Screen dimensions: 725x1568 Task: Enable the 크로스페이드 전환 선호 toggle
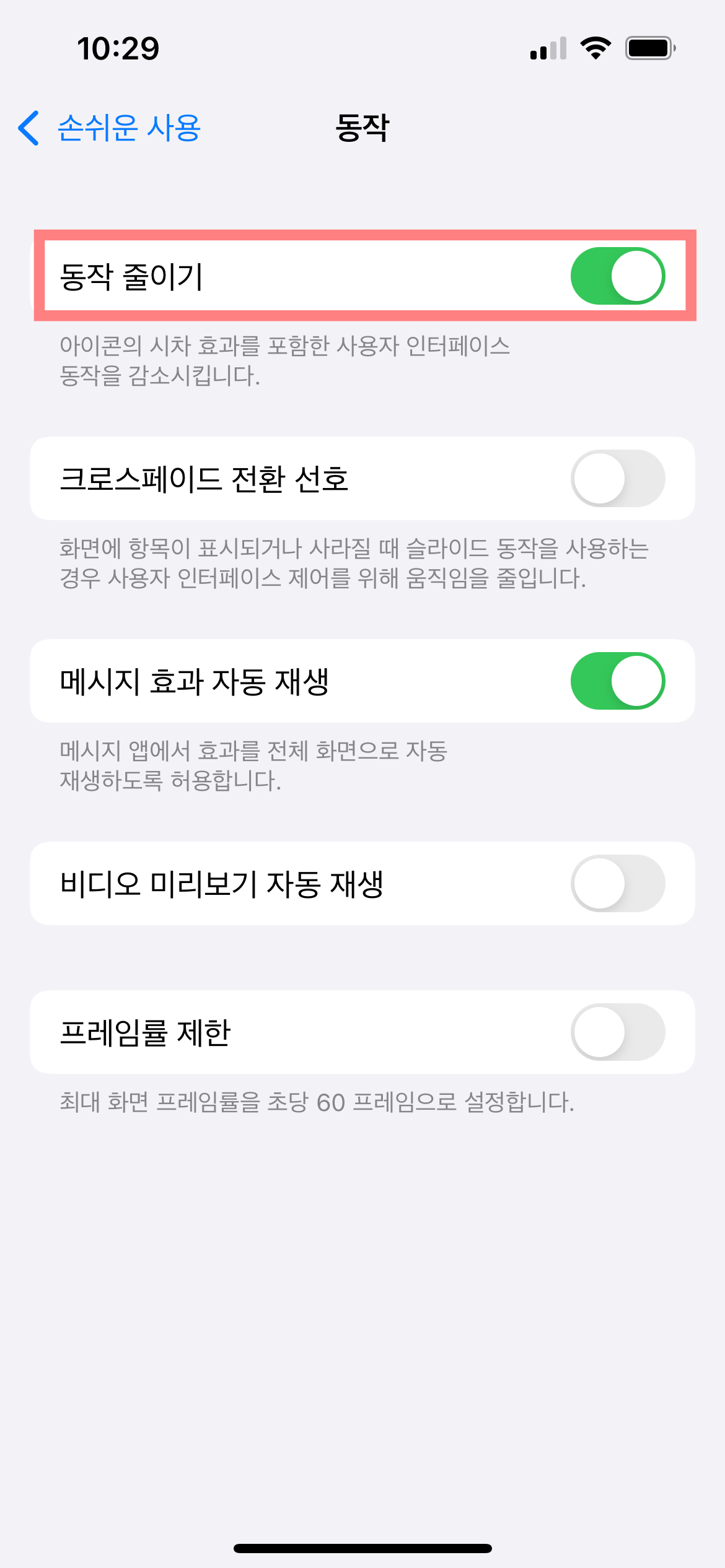point(618,479)
